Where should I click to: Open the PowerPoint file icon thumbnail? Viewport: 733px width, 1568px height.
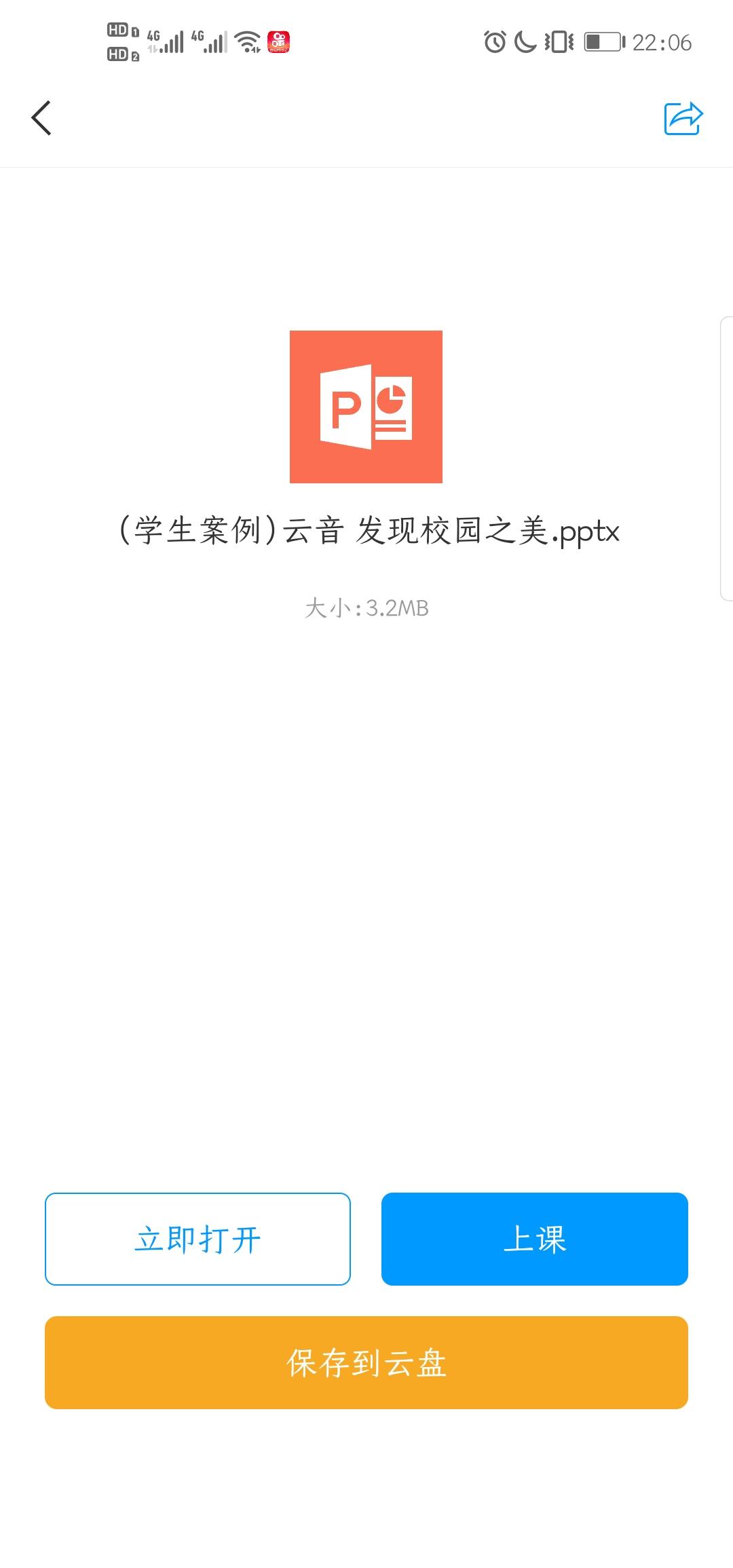tap(366, 406)
